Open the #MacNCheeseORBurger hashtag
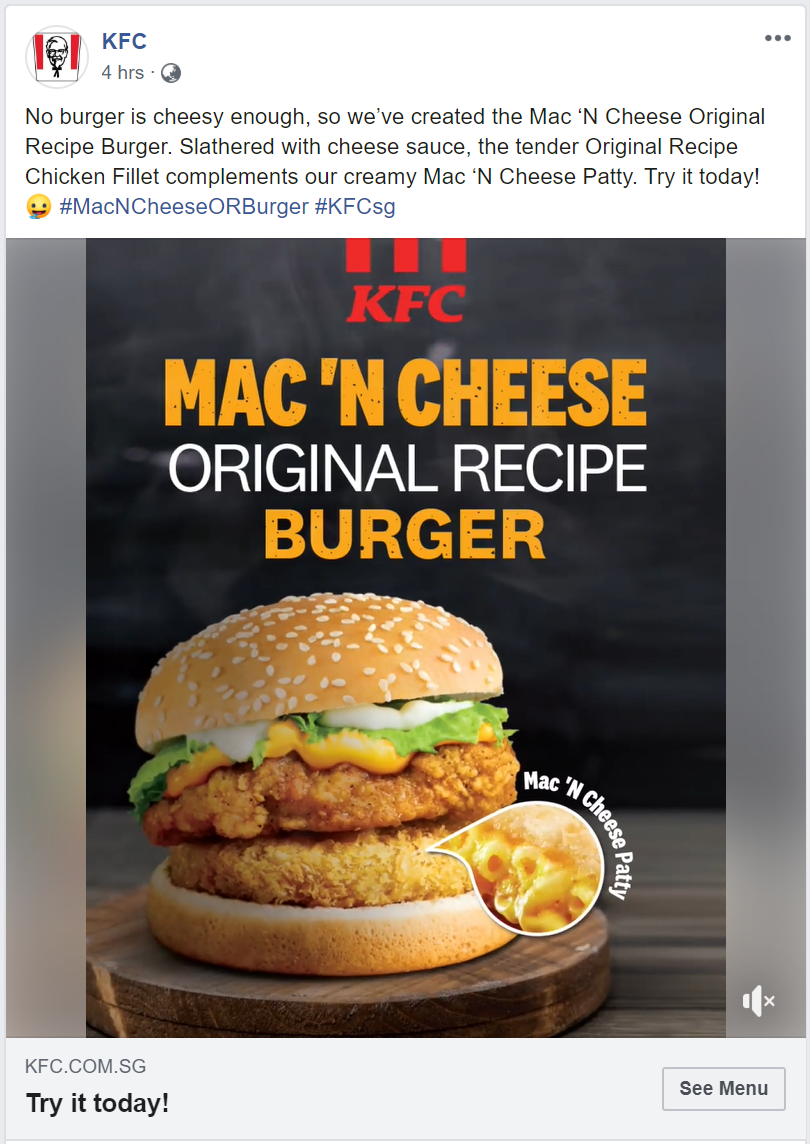This screenshot has width=810, height=1144. [183, 207]
